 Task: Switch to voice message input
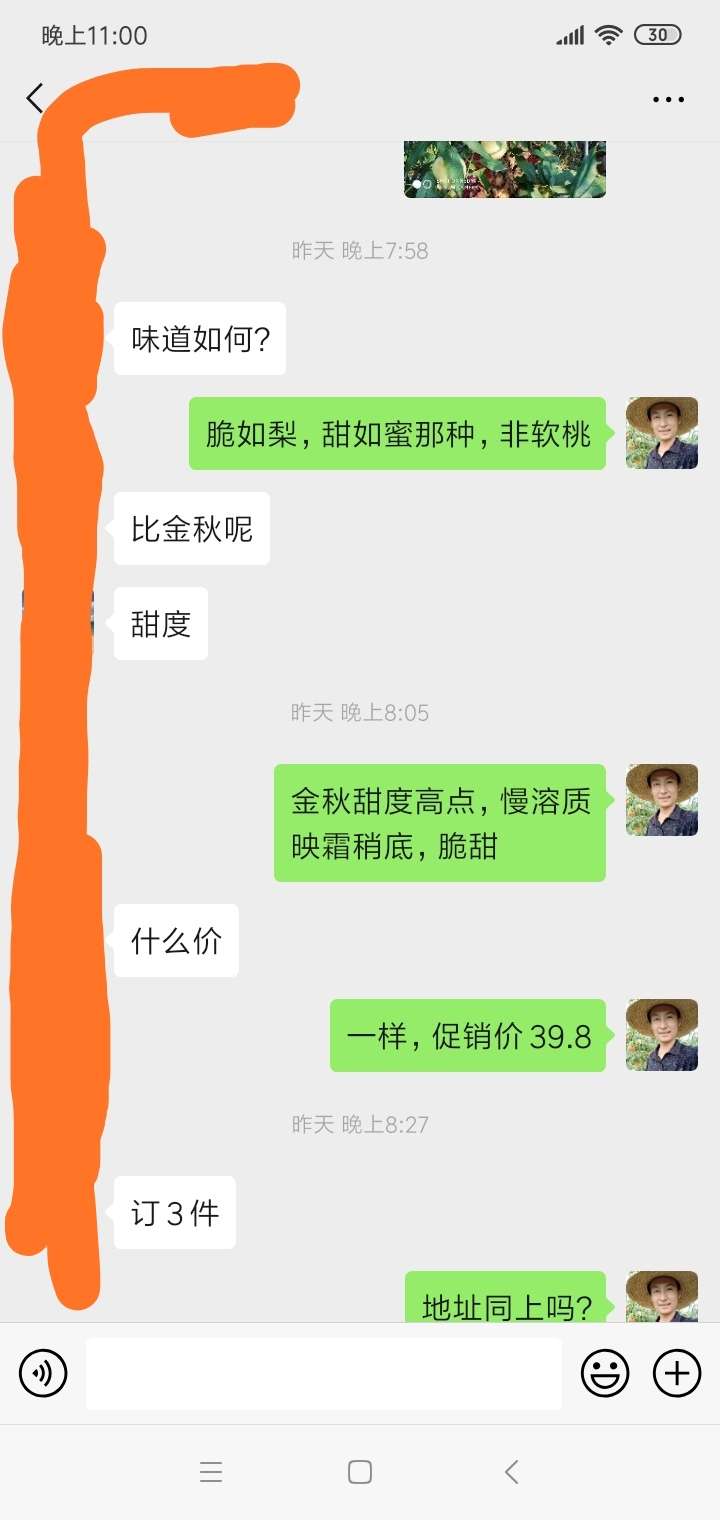coord(43,1373)
